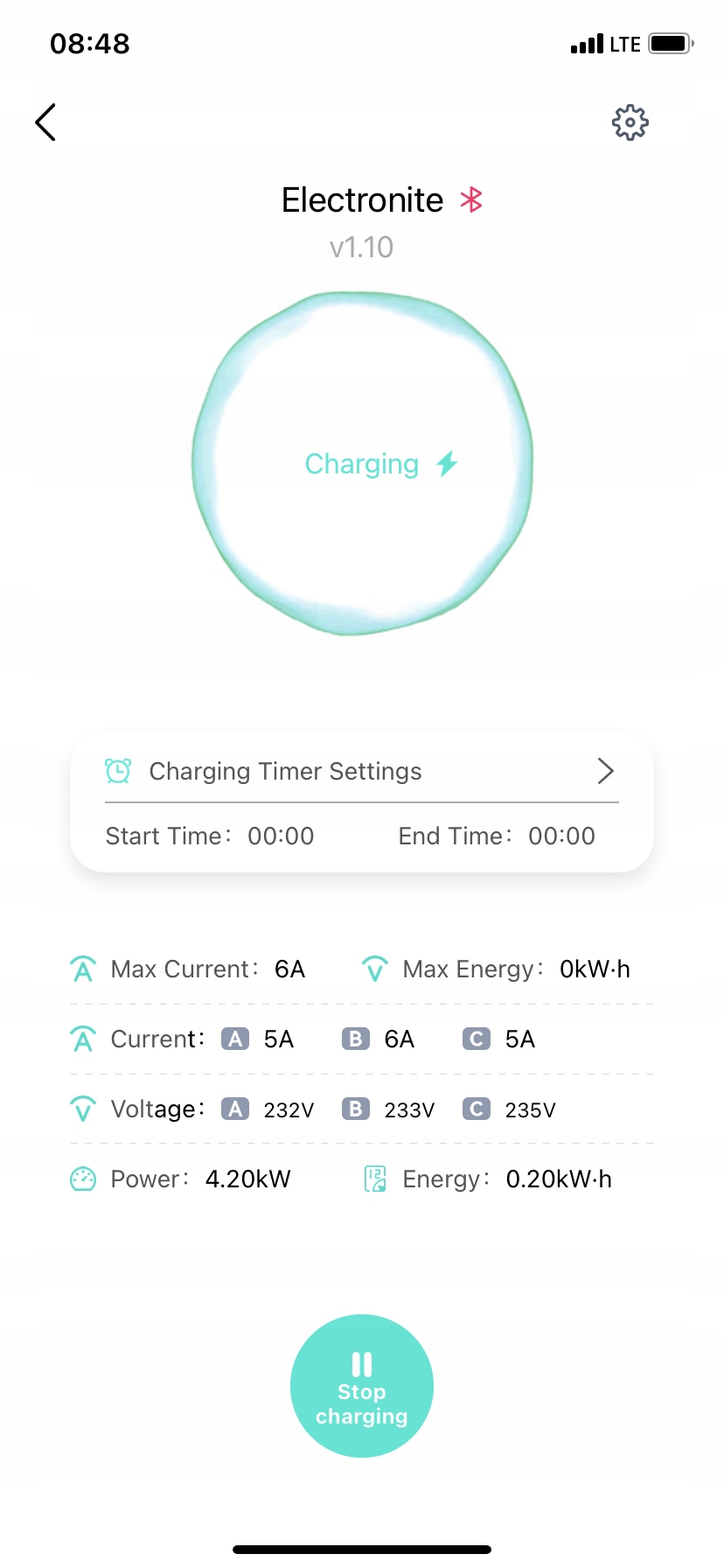Tap the Max Energy voltage icon
Image resolution: width=724 pixels, height=1568 pixels.
click(x=374, y=969)
